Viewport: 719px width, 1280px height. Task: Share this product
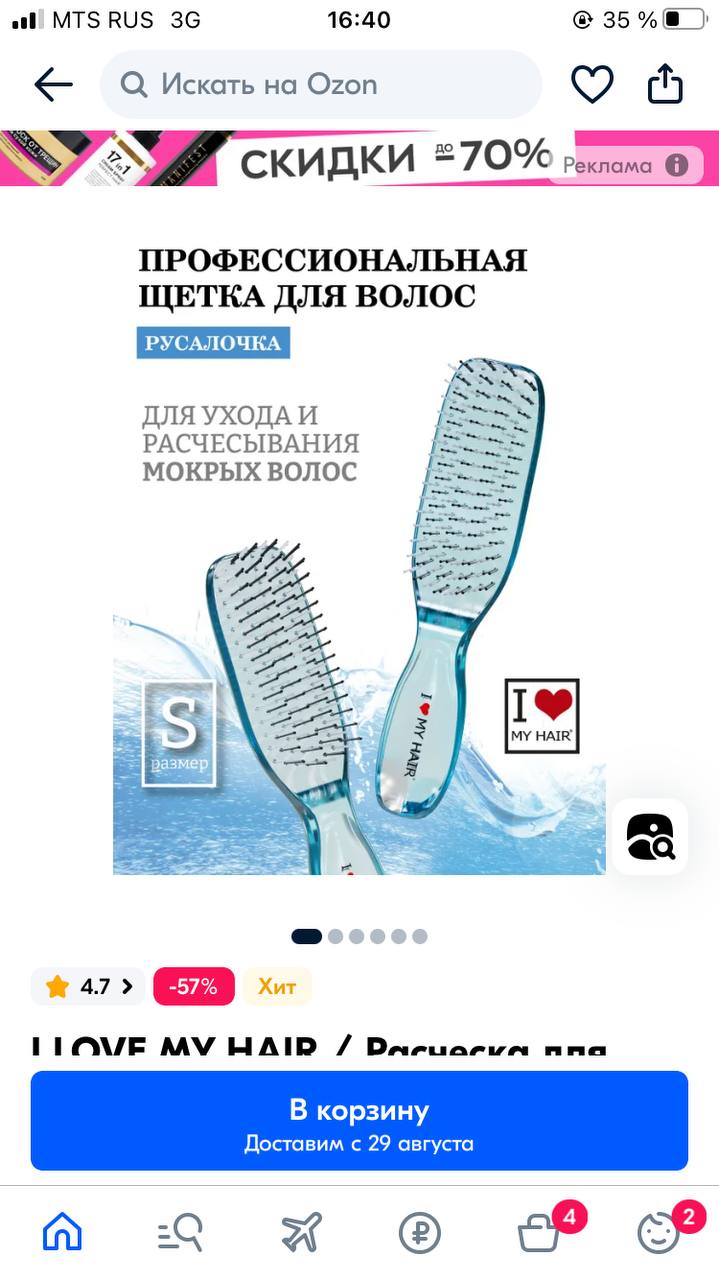(665, 84)
